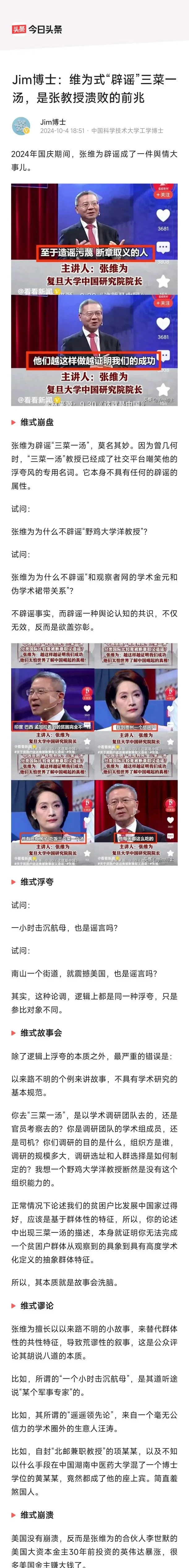Image resolution: width=189 pixels, height=1568 pixels.
Task: Open the author name Jim博士
Action: [x=53, y=122]
